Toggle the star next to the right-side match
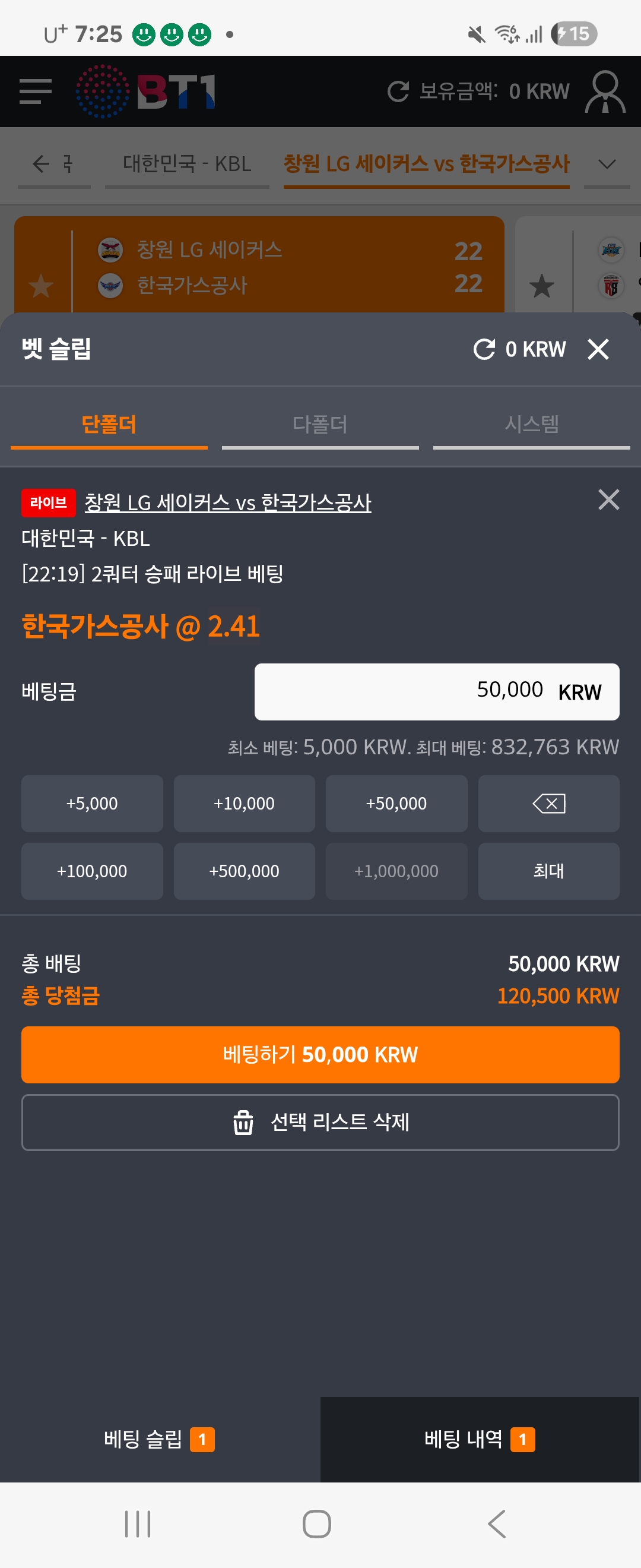The height and width of the screenshot is (1568, 641). pos(541,286)
